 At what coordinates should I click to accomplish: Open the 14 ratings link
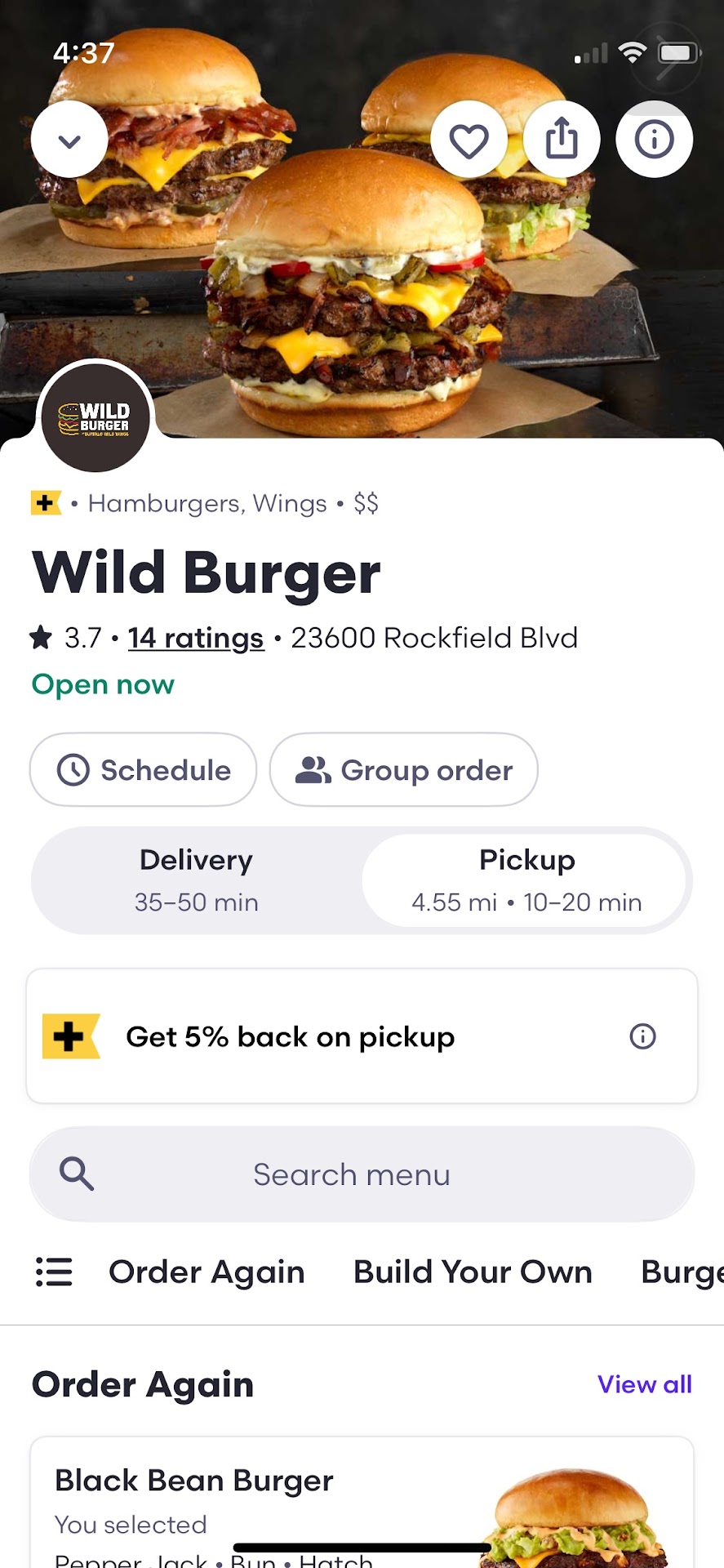196,638
